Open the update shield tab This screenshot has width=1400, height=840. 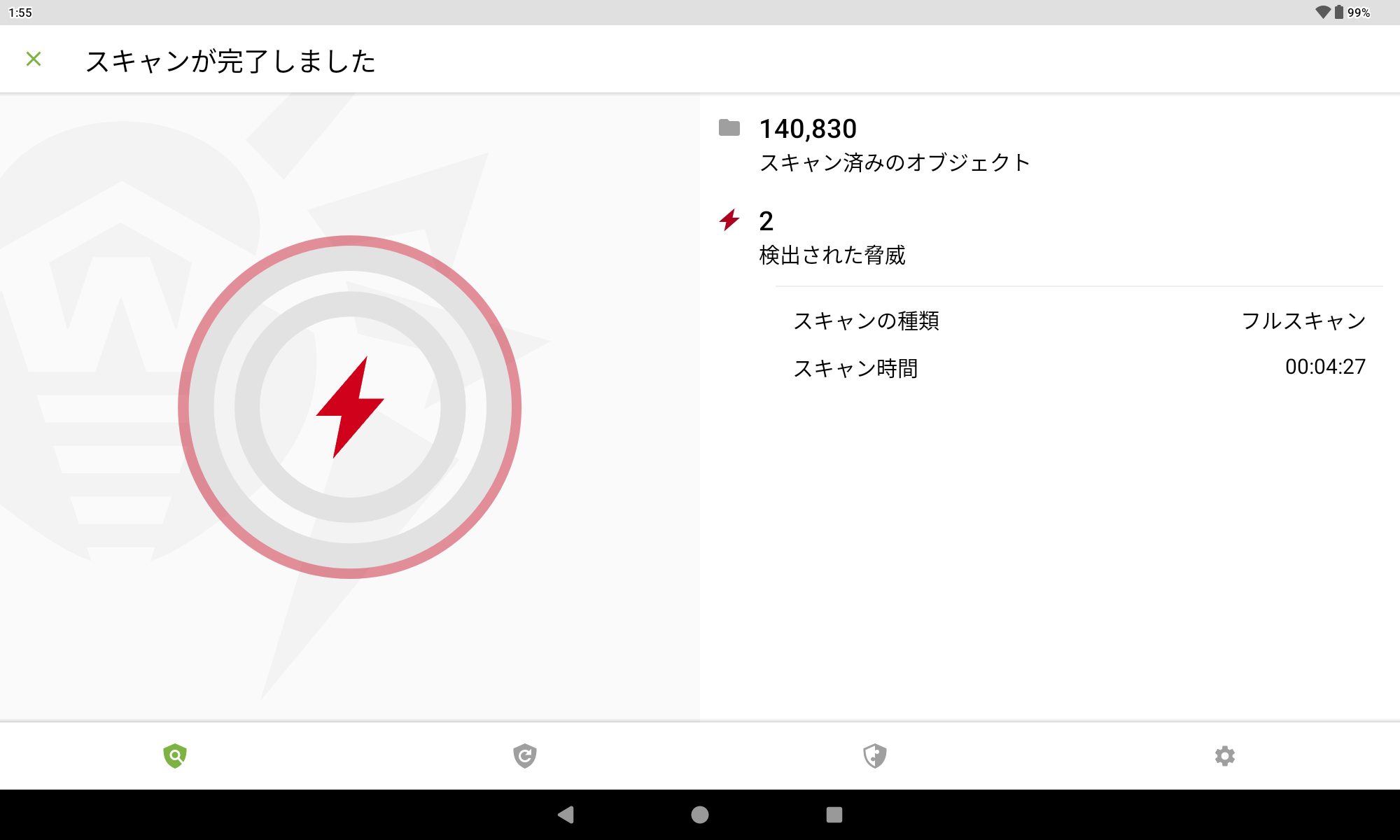click(x=525, y=756)
